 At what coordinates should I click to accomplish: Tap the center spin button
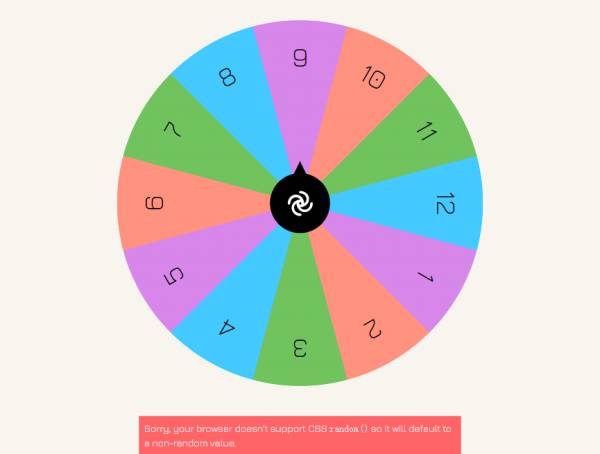[300, 204]
